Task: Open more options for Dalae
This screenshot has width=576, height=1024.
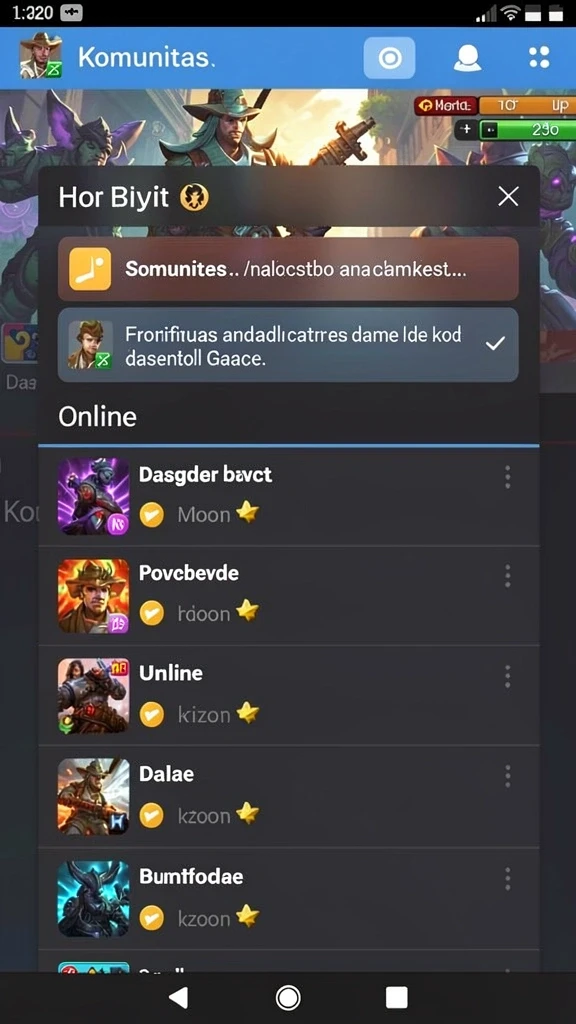Action: point(507,777)
